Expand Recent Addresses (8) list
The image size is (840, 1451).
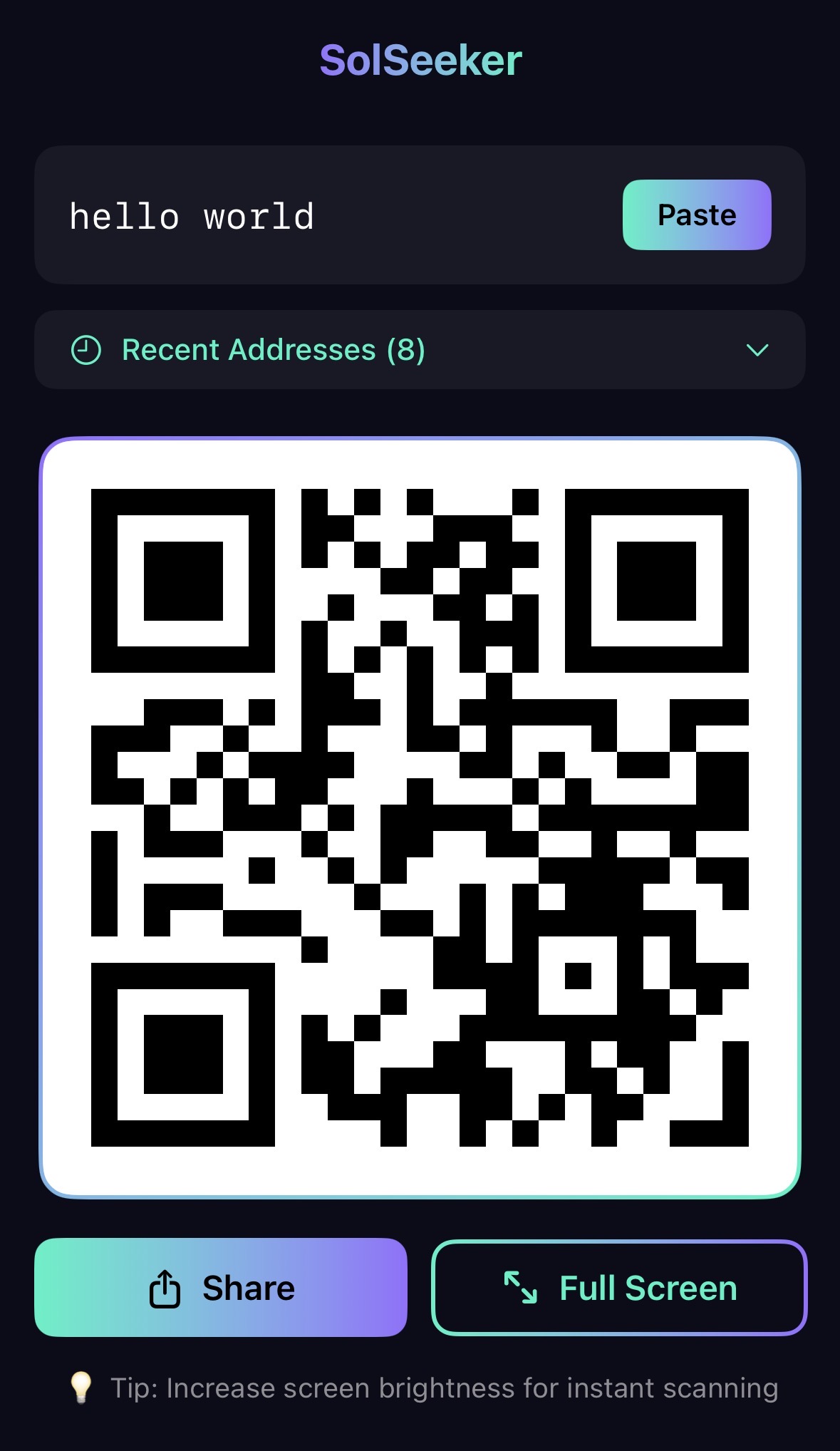tap(419, 350)
